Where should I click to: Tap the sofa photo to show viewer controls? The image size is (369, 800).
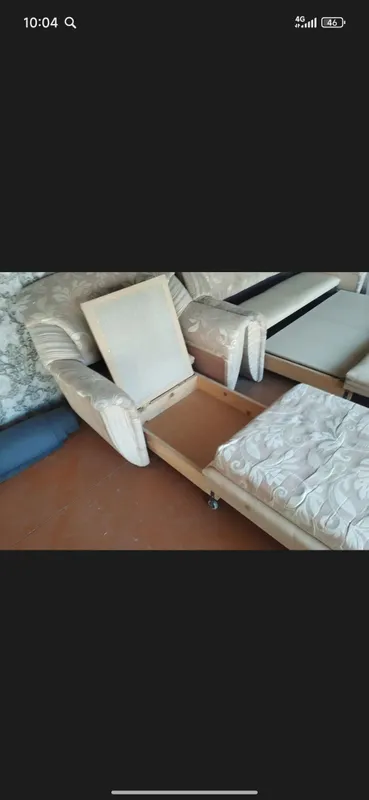click(184, 411)
